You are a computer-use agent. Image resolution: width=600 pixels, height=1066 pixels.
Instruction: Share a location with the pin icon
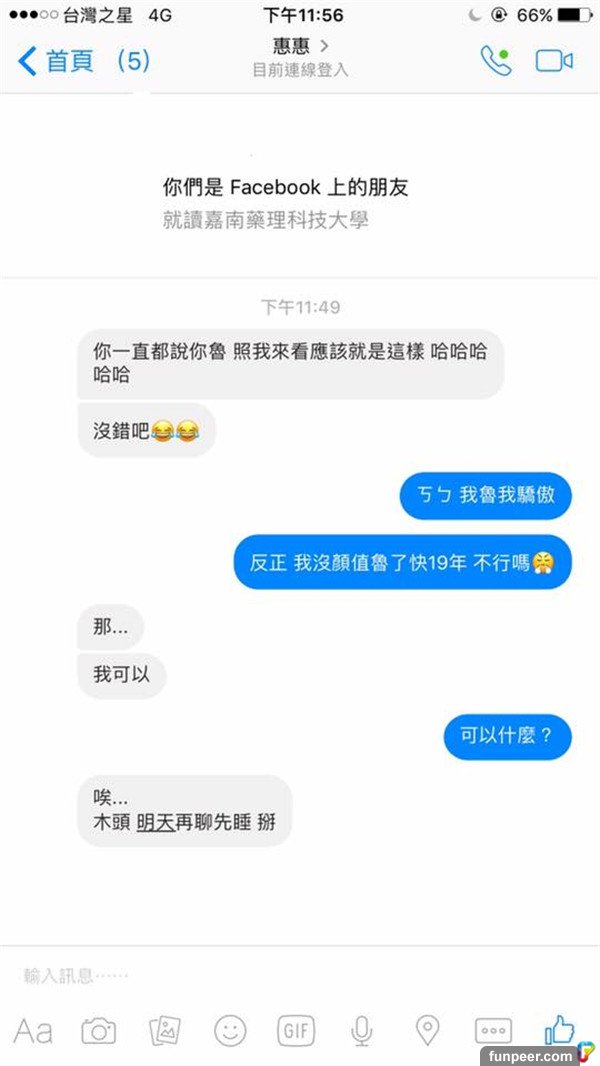[427, 1030]
